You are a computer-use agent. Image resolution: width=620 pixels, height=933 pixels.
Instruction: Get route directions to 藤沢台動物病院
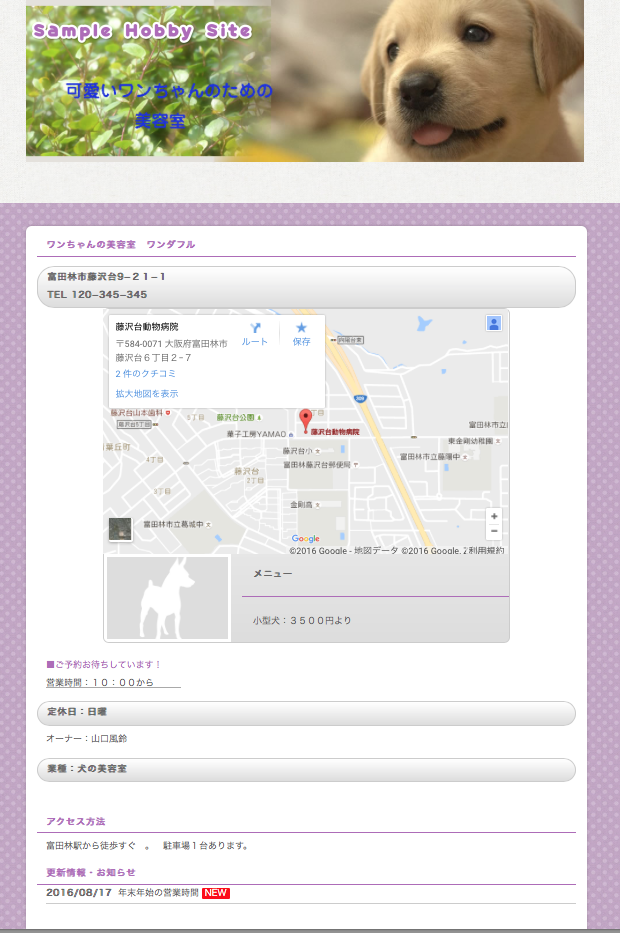click(254, 333)
